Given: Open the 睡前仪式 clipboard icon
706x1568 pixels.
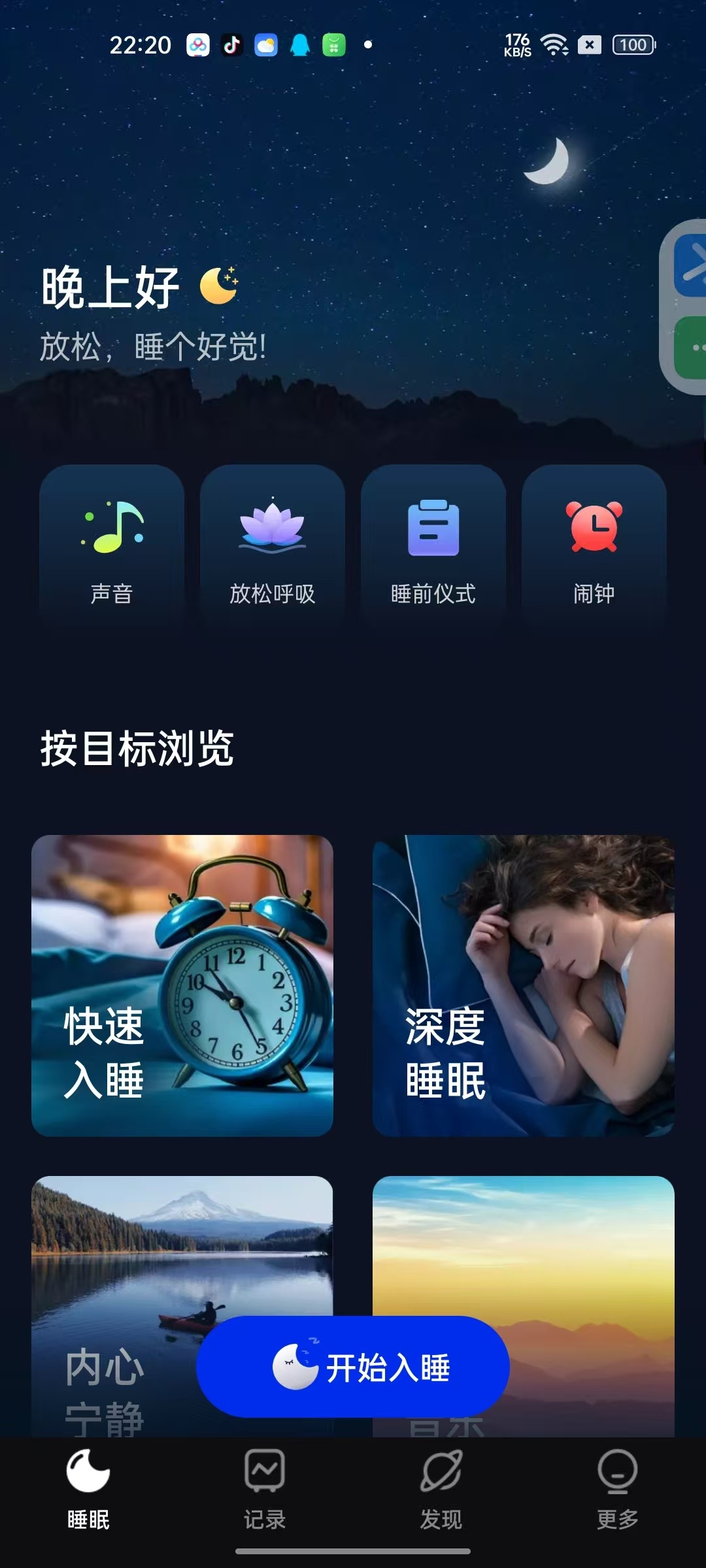Looking at the screenshot, I should coord(433,526).
